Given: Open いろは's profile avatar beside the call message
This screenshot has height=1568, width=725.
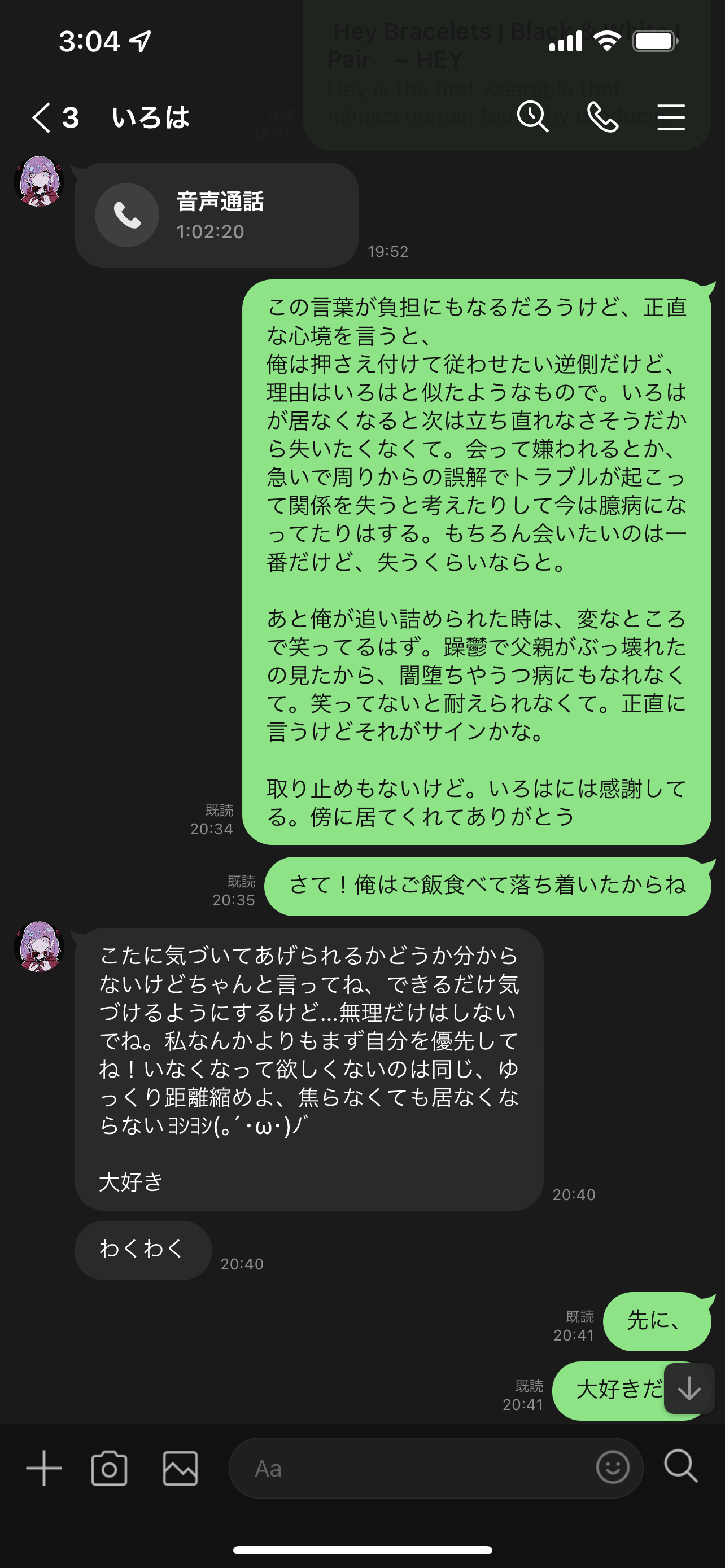Looking at the screenshot, I should point(39,181).
